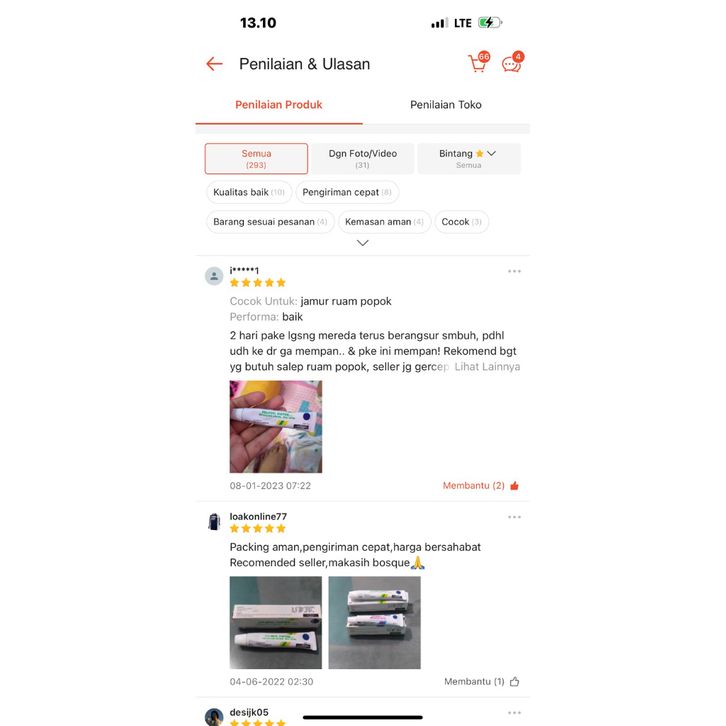The width and height of the screenshot is (726, 726).
Task: Go back from Penilaian & Ulasan
Action: tap(214, 64)
